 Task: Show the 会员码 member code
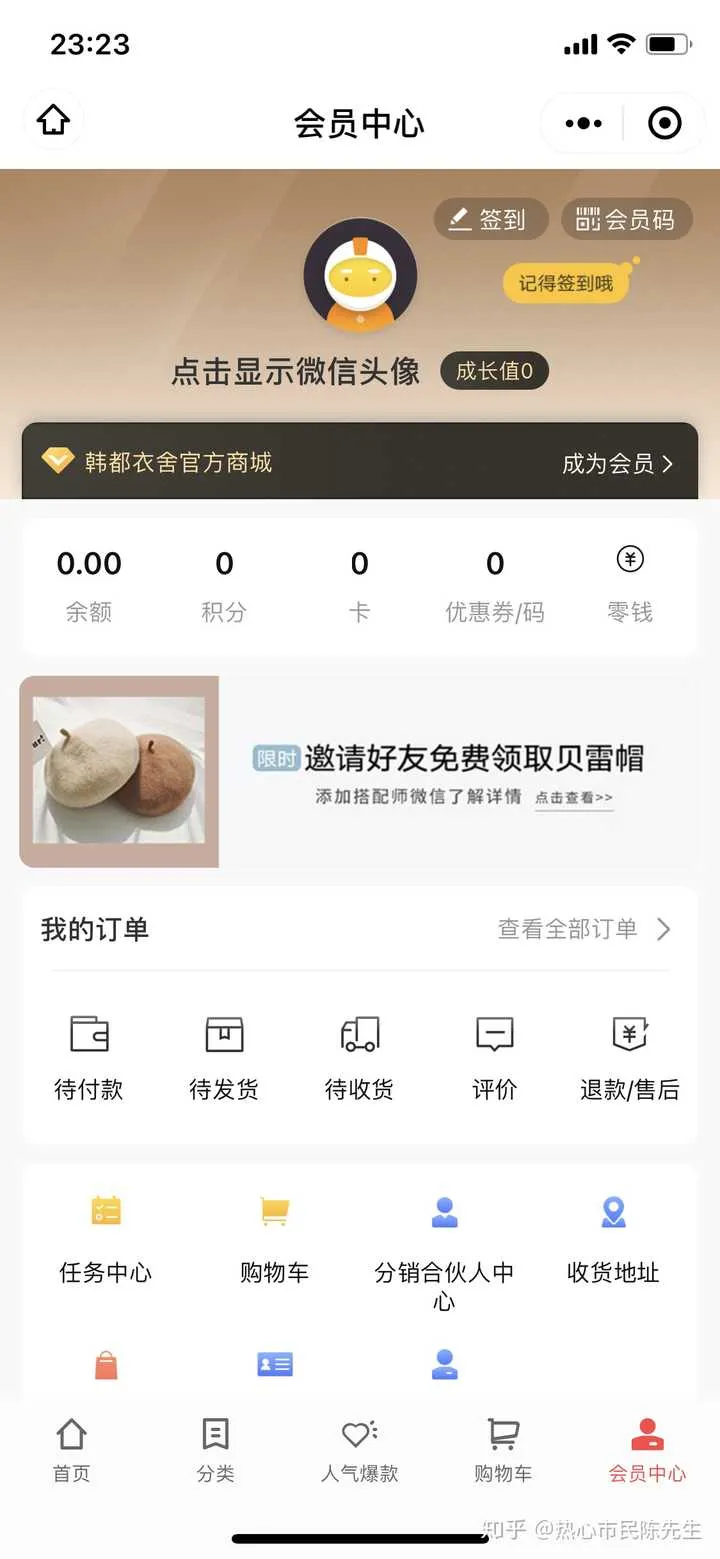[627, 219]
